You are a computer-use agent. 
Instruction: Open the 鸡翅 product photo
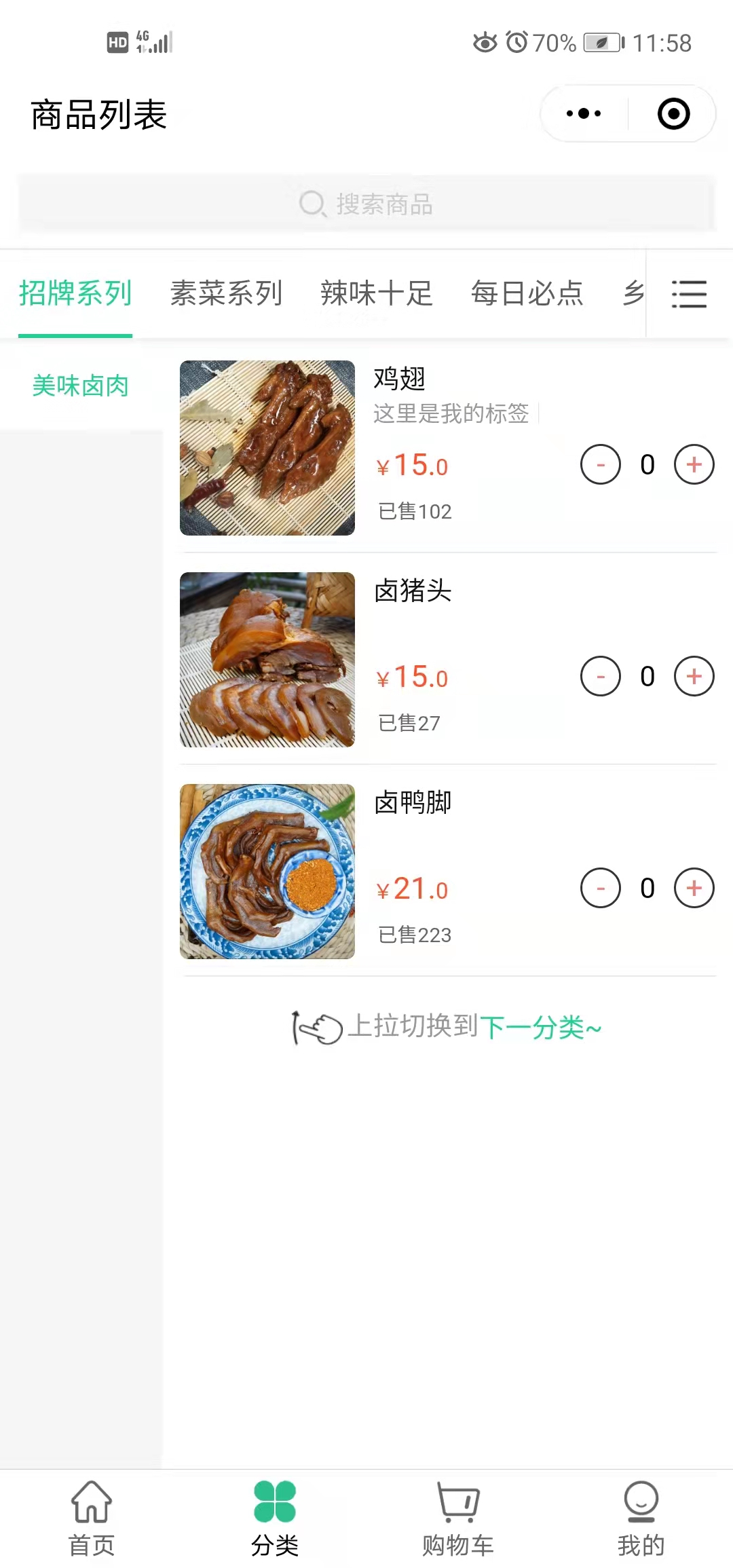[x=267, y=448]
